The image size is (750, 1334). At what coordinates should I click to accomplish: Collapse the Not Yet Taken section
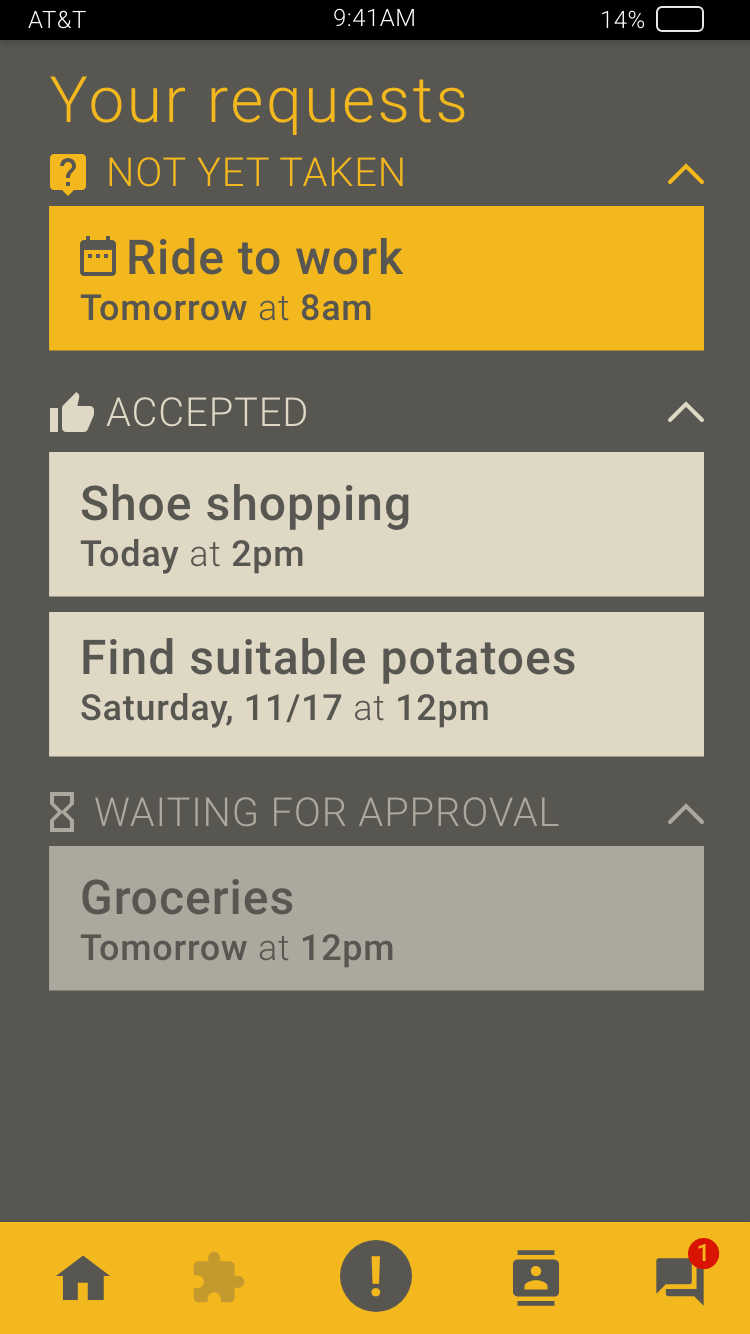click(685, 174)
